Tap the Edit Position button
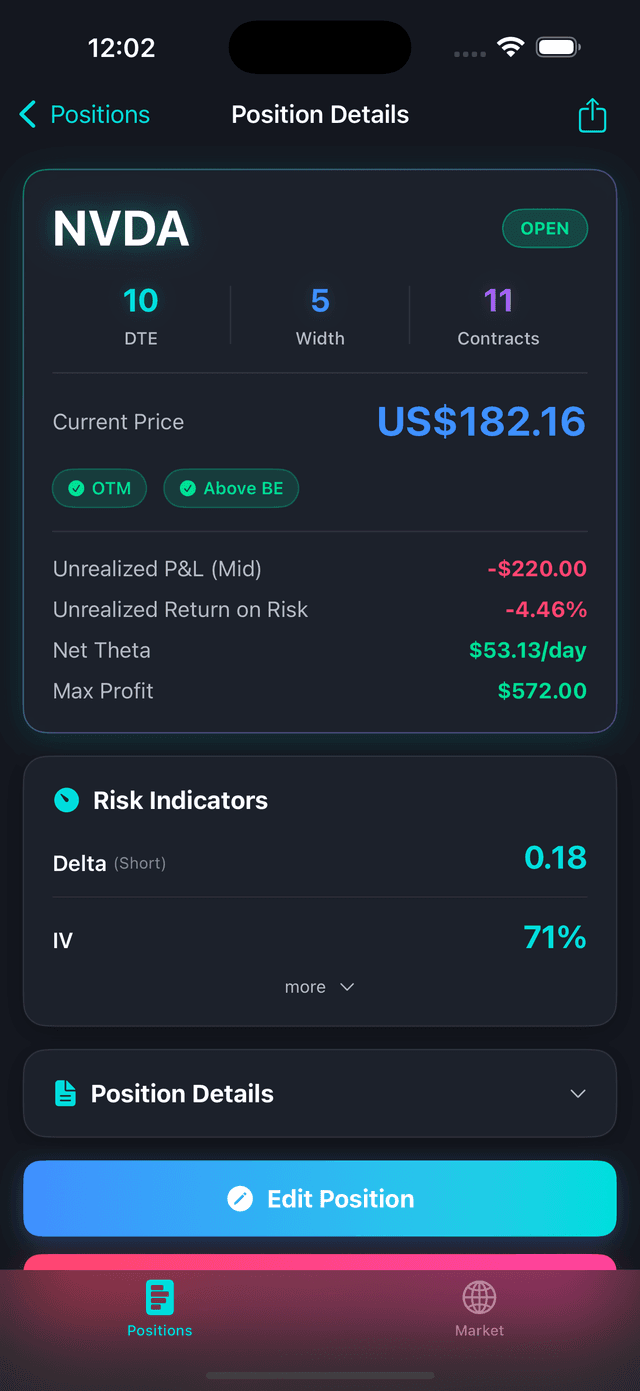 pyautogui.click(x=320, y=1198)
